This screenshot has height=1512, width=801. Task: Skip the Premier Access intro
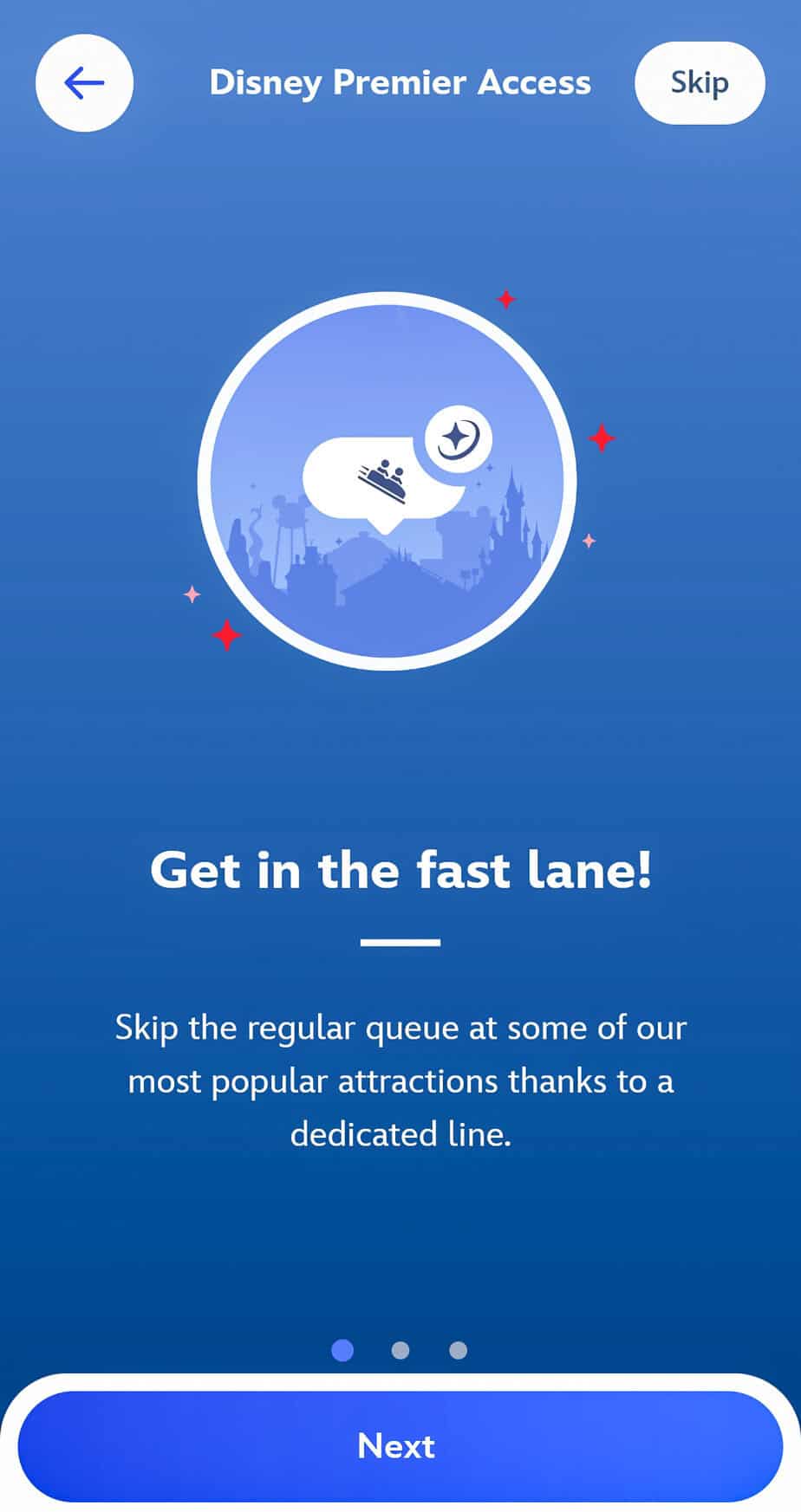700,83
